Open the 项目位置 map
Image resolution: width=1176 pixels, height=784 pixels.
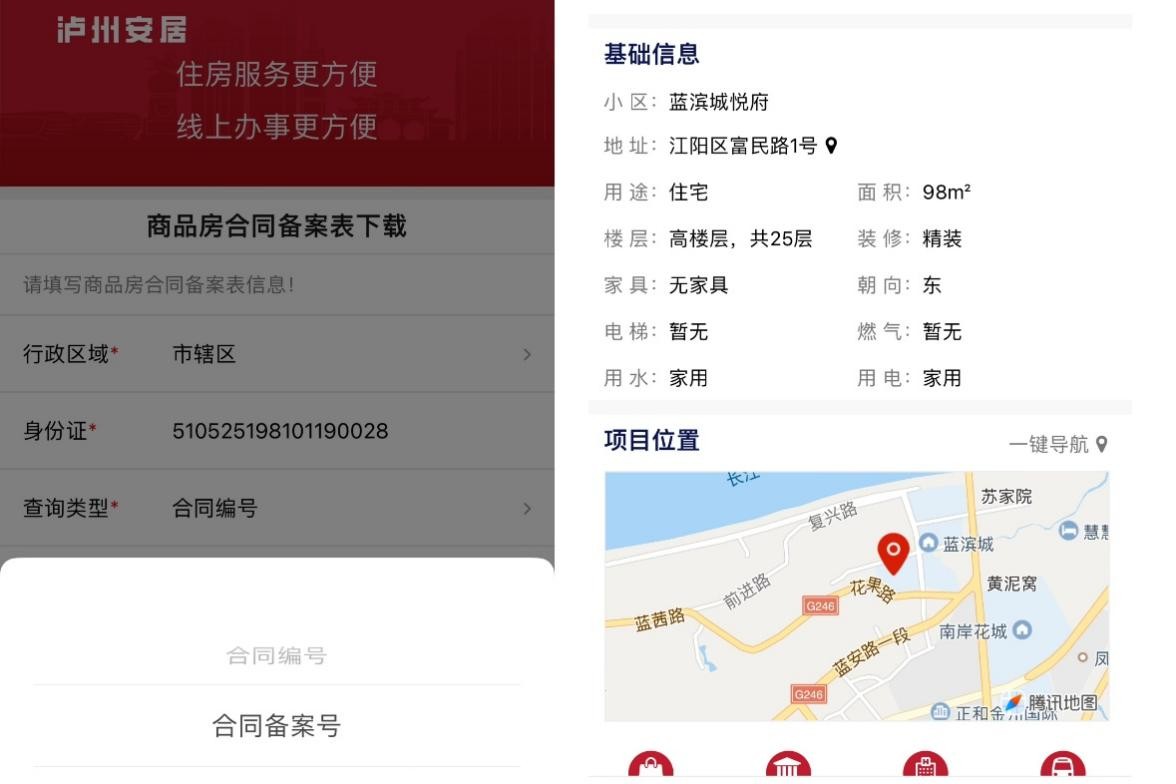856,596
